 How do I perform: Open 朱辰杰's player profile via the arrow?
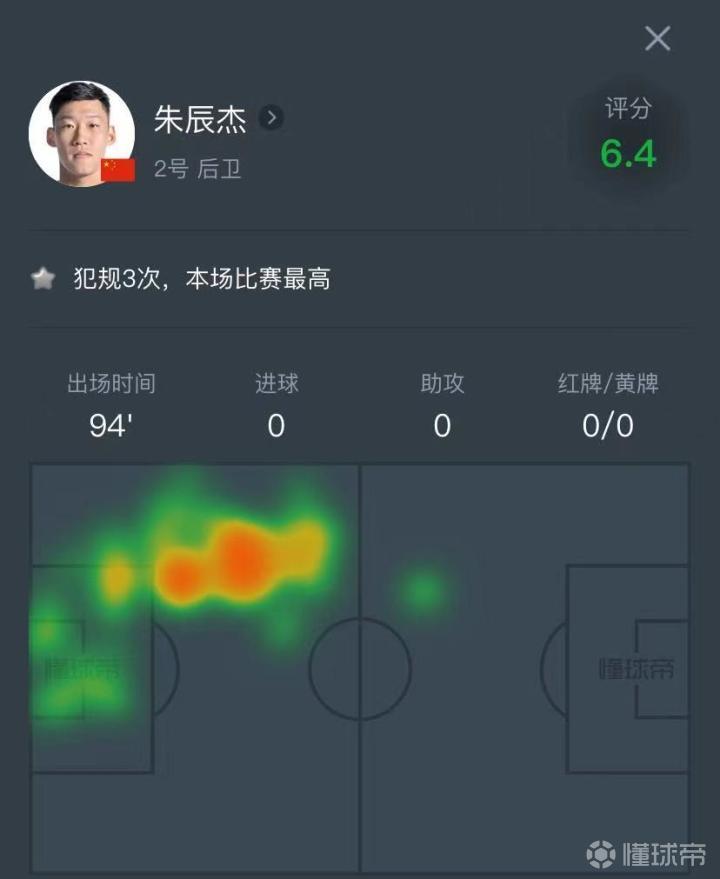pos(271,118)
